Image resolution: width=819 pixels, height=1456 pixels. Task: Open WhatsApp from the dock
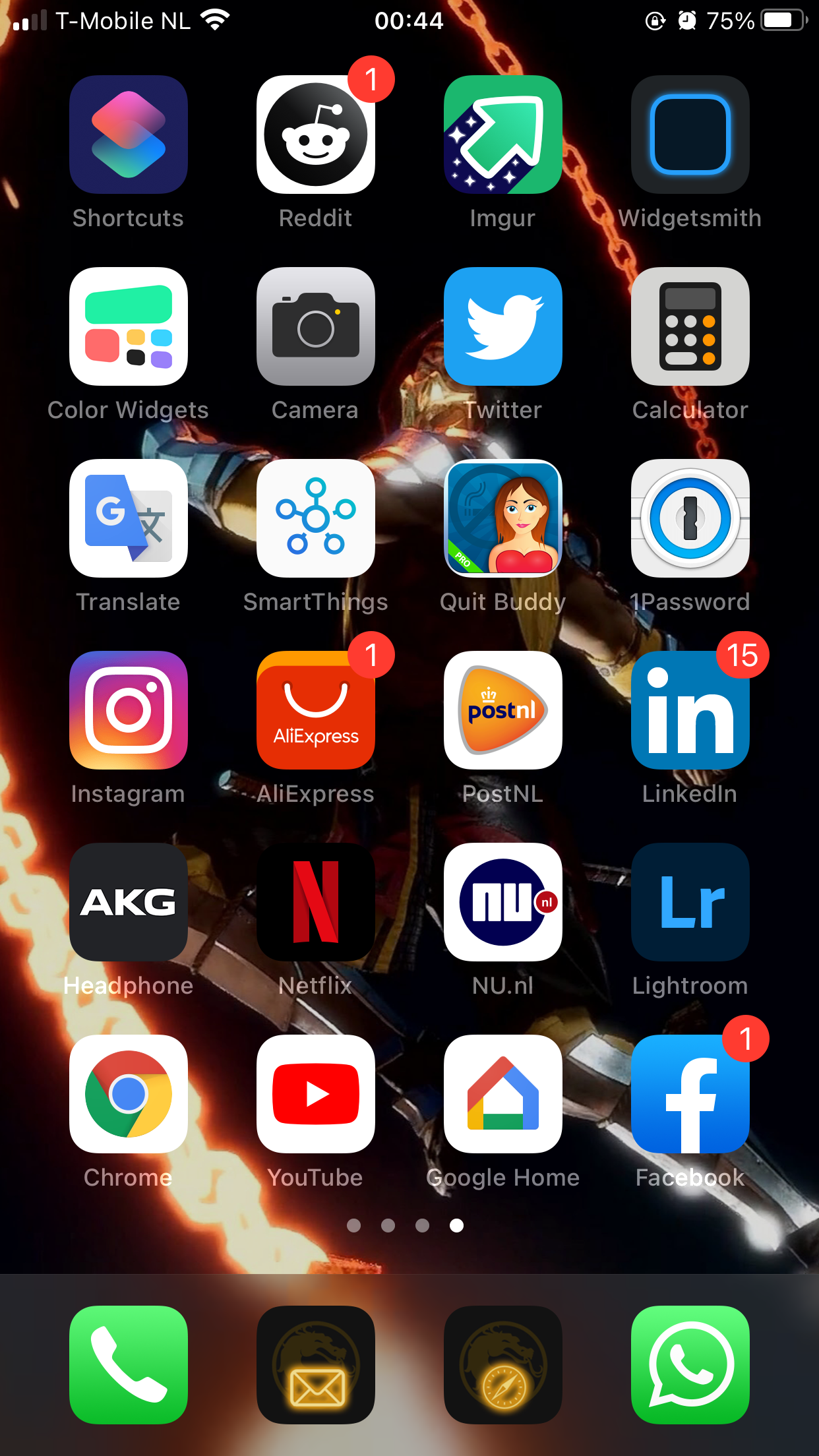[690, 1365]
